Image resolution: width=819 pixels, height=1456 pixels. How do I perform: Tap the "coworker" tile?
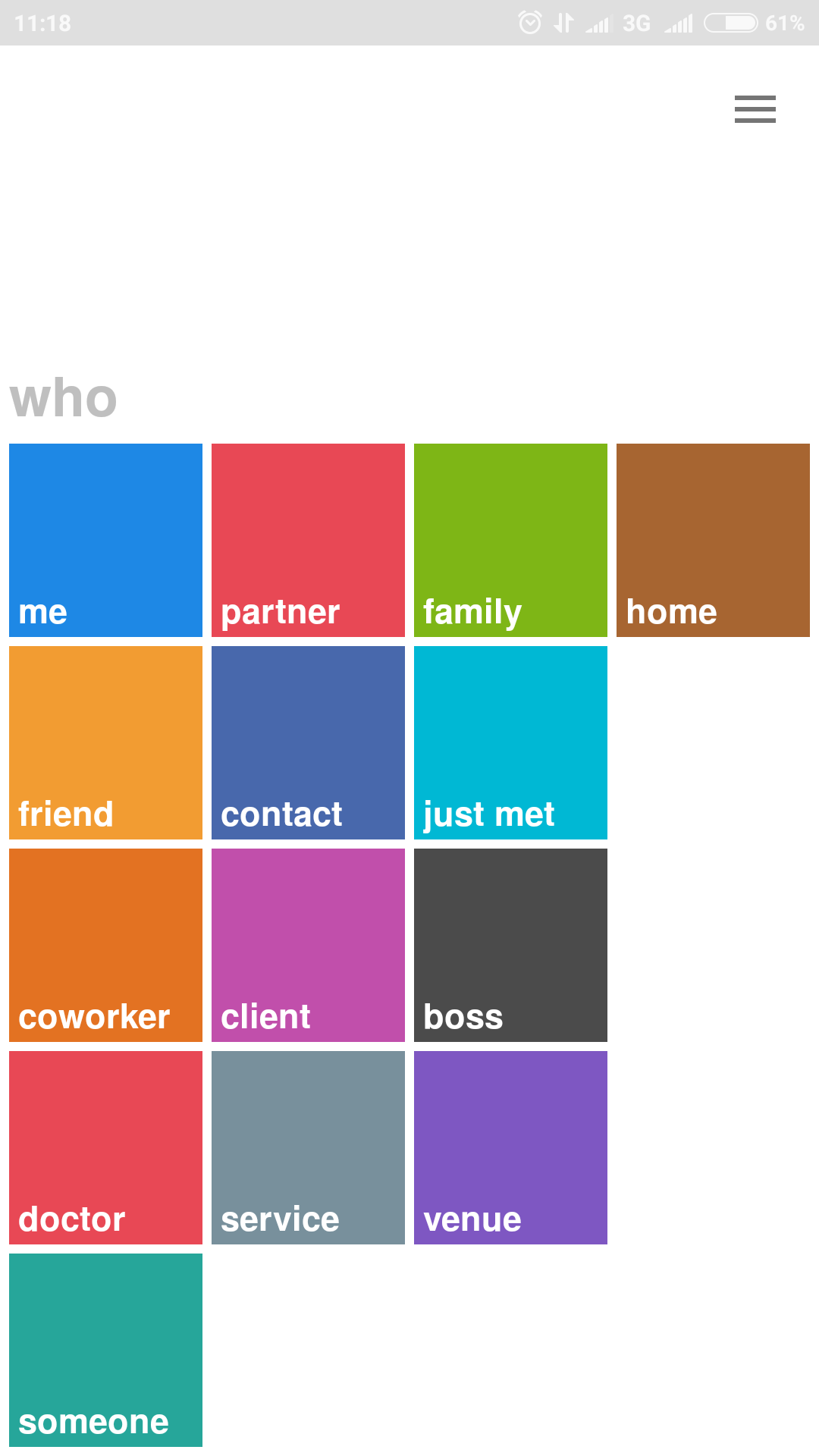pyautogui.click(x=105, y=945)
